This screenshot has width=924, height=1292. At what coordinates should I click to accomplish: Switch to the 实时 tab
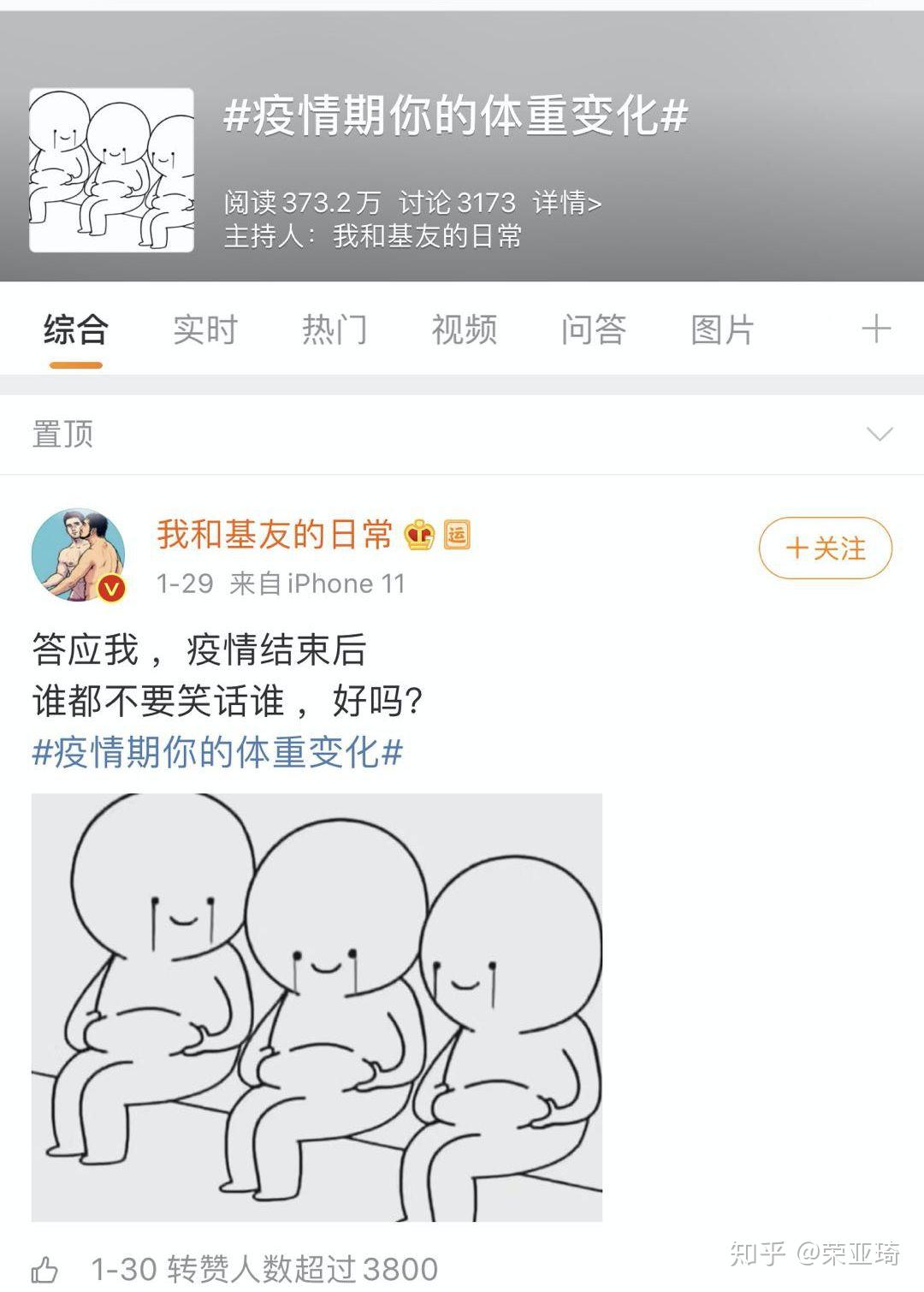tap(204, 330)
